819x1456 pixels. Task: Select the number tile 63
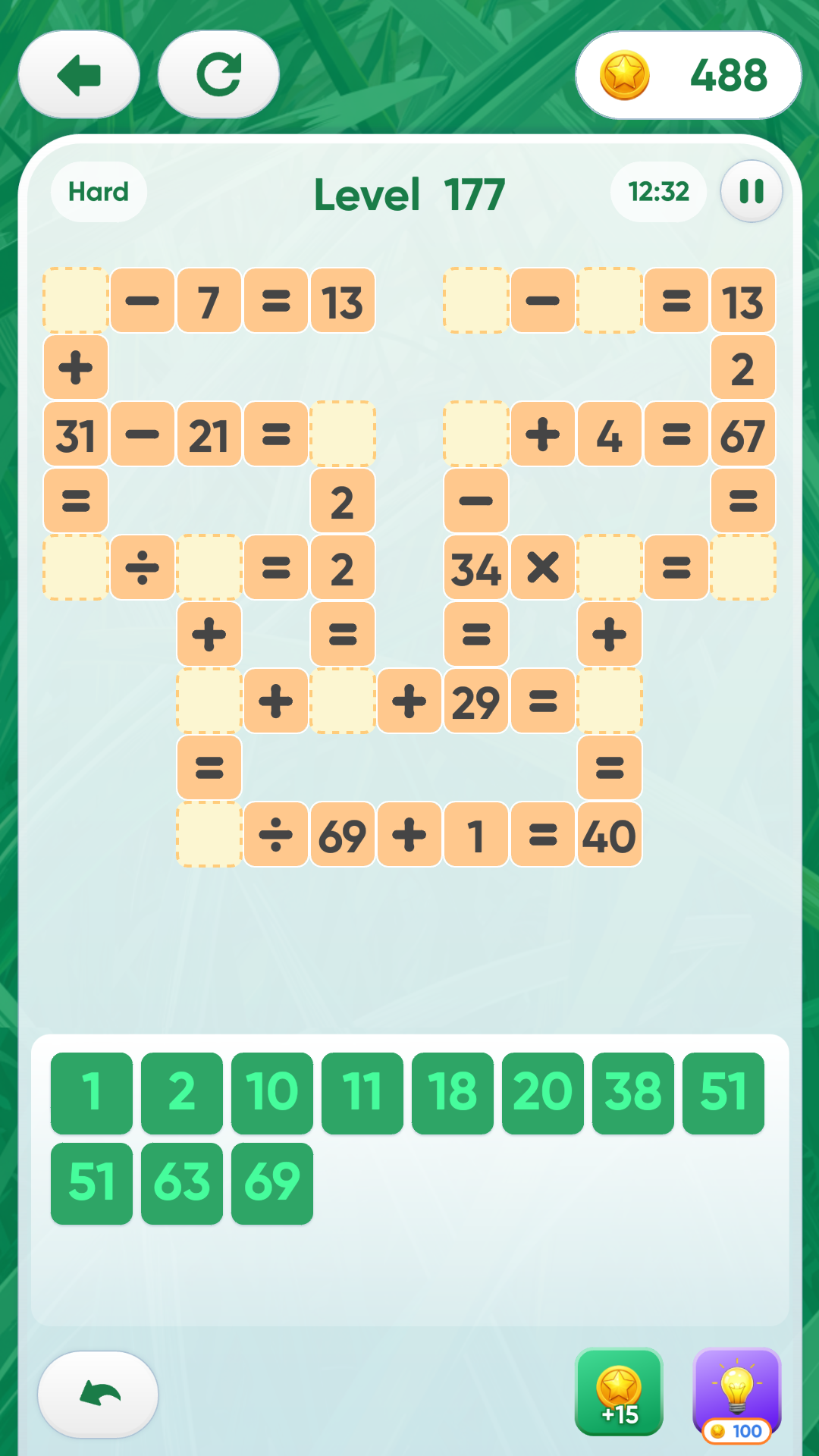(x=182, y=1183)
